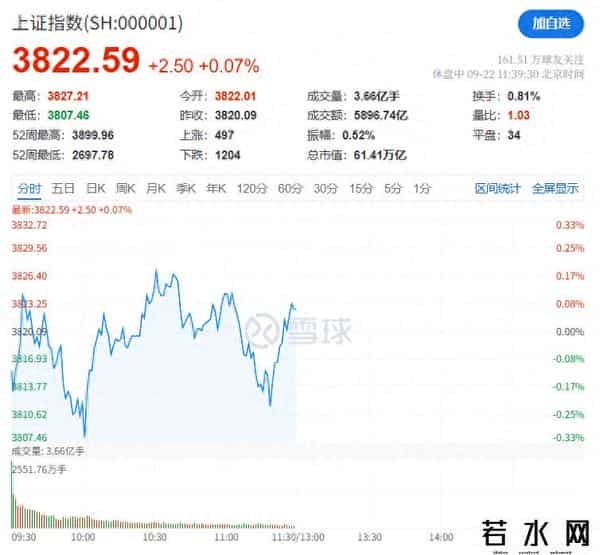Choose the 15分 interval tab
This screenshot has height=555, width=600.
tap(361, 188)
